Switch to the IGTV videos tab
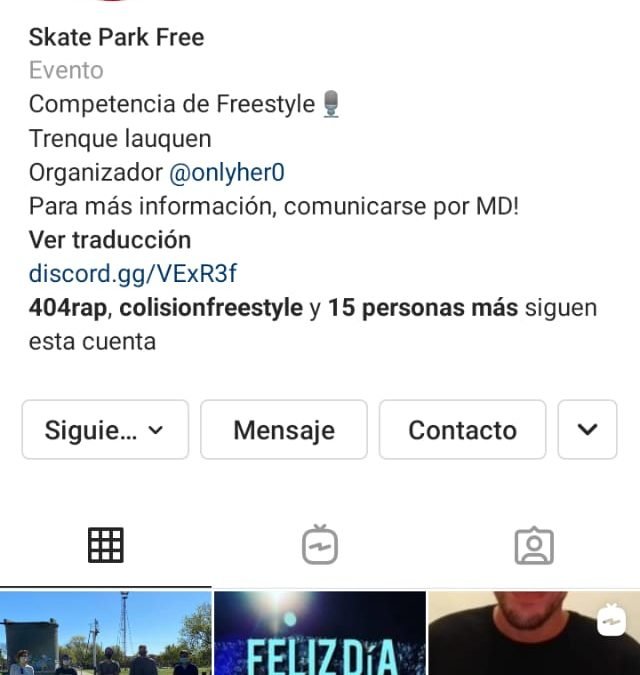Viewport: 640px width, 675px height. pyautogui.click(x=320, y=545)
